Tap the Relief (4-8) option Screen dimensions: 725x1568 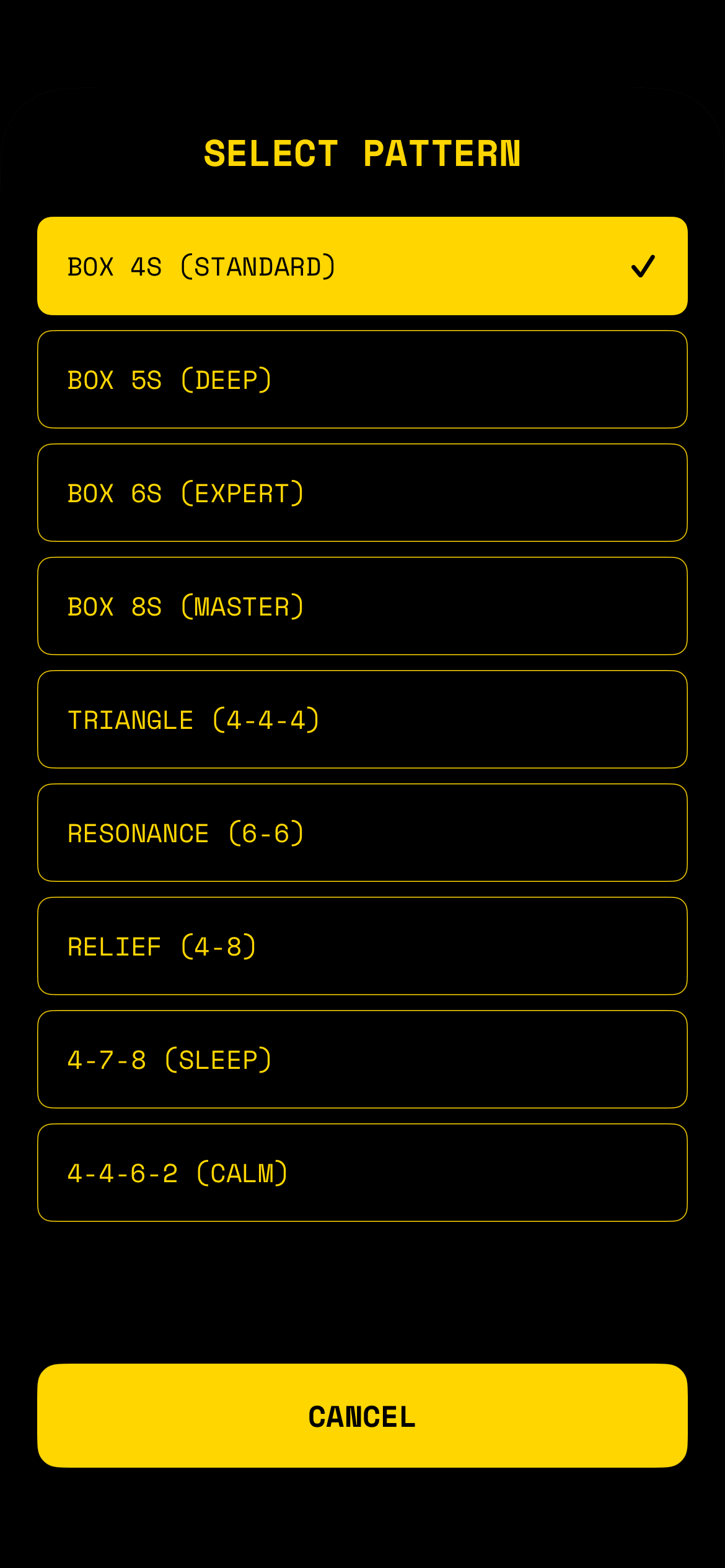(x=362, y=946)
